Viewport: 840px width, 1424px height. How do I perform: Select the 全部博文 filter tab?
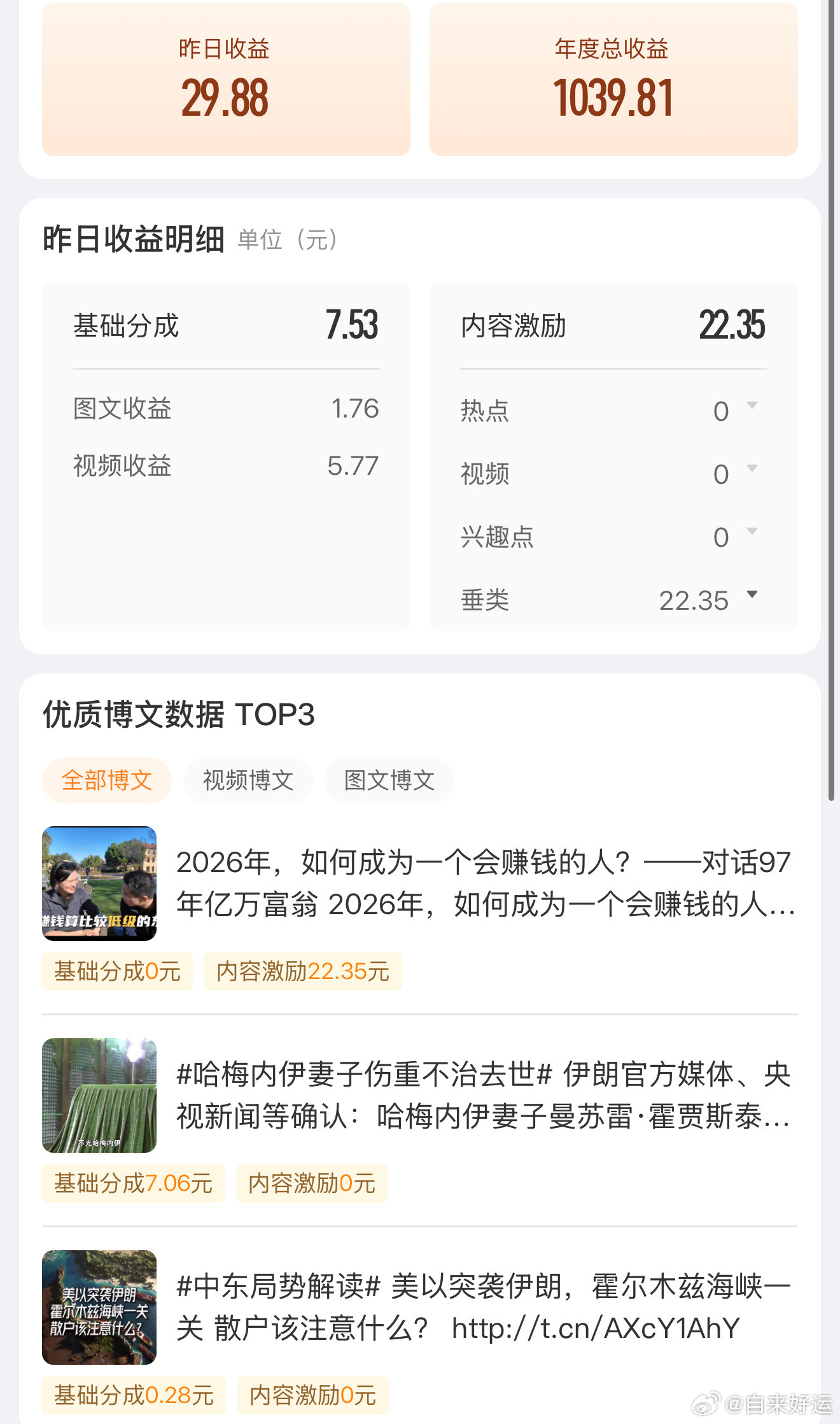[x=106, y=780]
